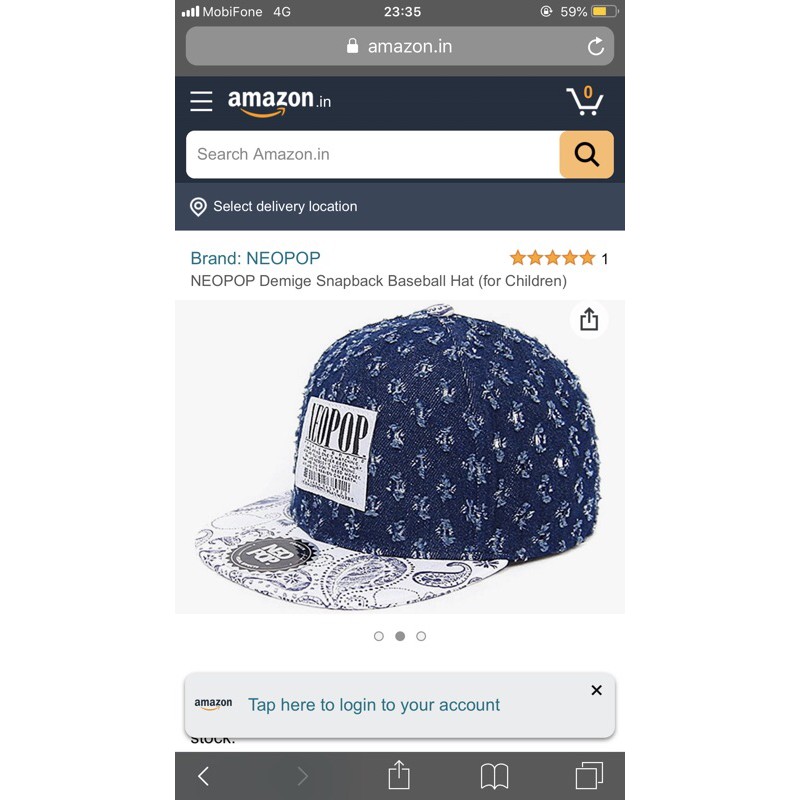Viewport: 800px width, 800px height.
Task: Open Safari bookmarks
Action: (494, 776)
